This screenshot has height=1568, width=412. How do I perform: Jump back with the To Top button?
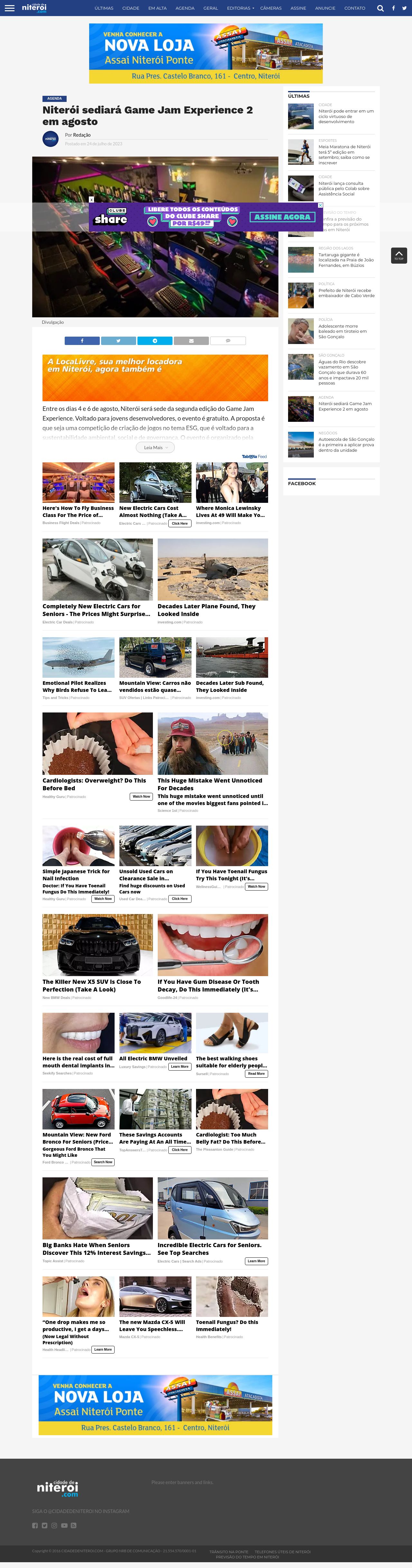(x=398, y=255)
